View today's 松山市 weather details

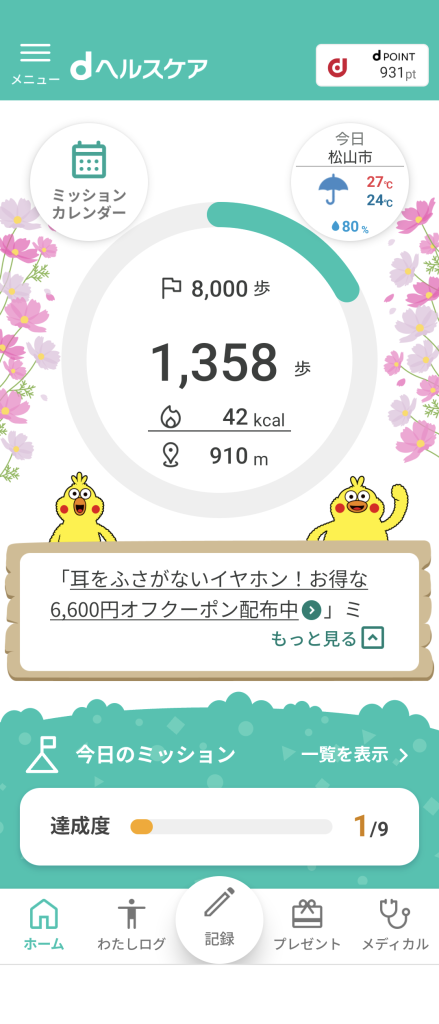(350, 181)
